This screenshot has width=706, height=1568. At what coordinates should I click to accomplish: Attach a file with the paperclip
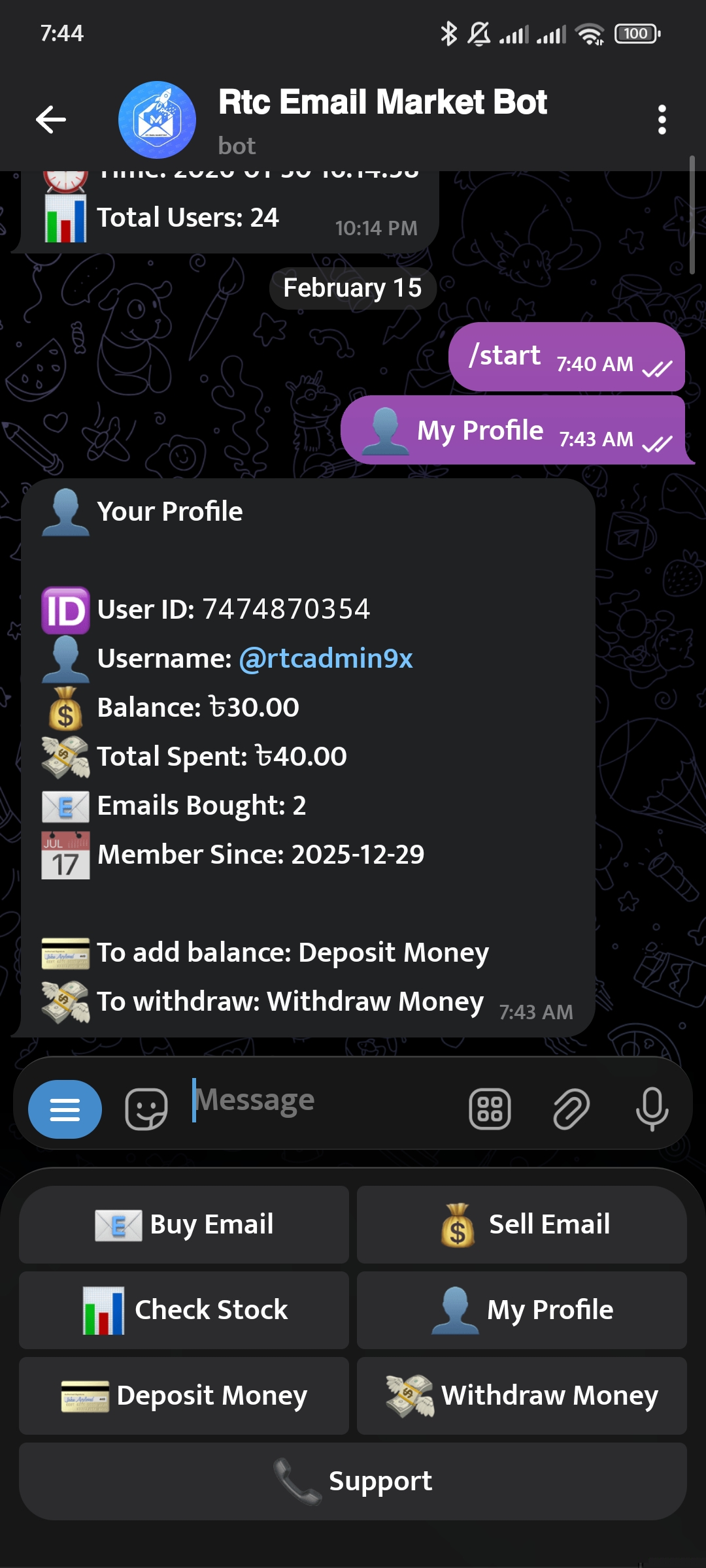click(571, 1109)
